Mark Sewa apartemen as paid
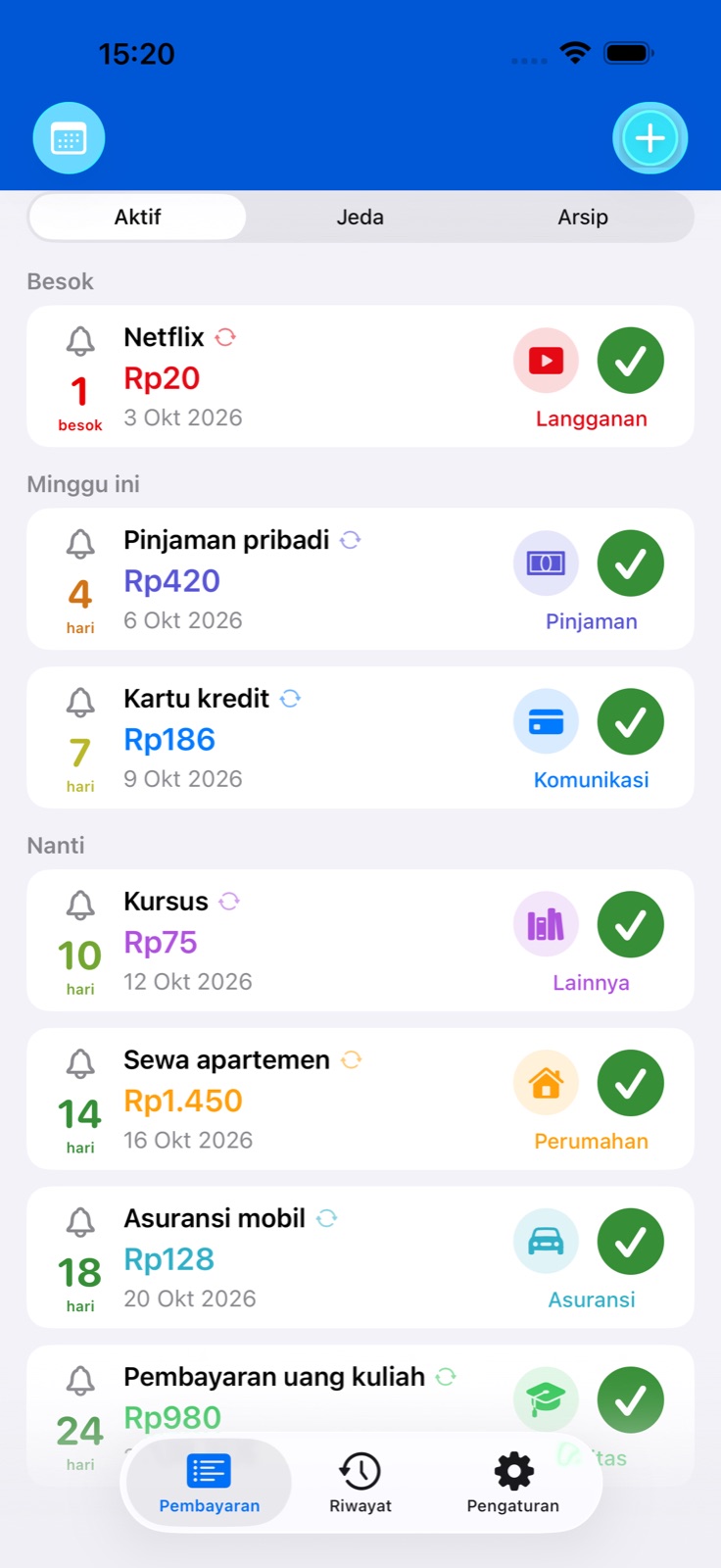Screen dimensions: 721x1568 [631, 1084]
